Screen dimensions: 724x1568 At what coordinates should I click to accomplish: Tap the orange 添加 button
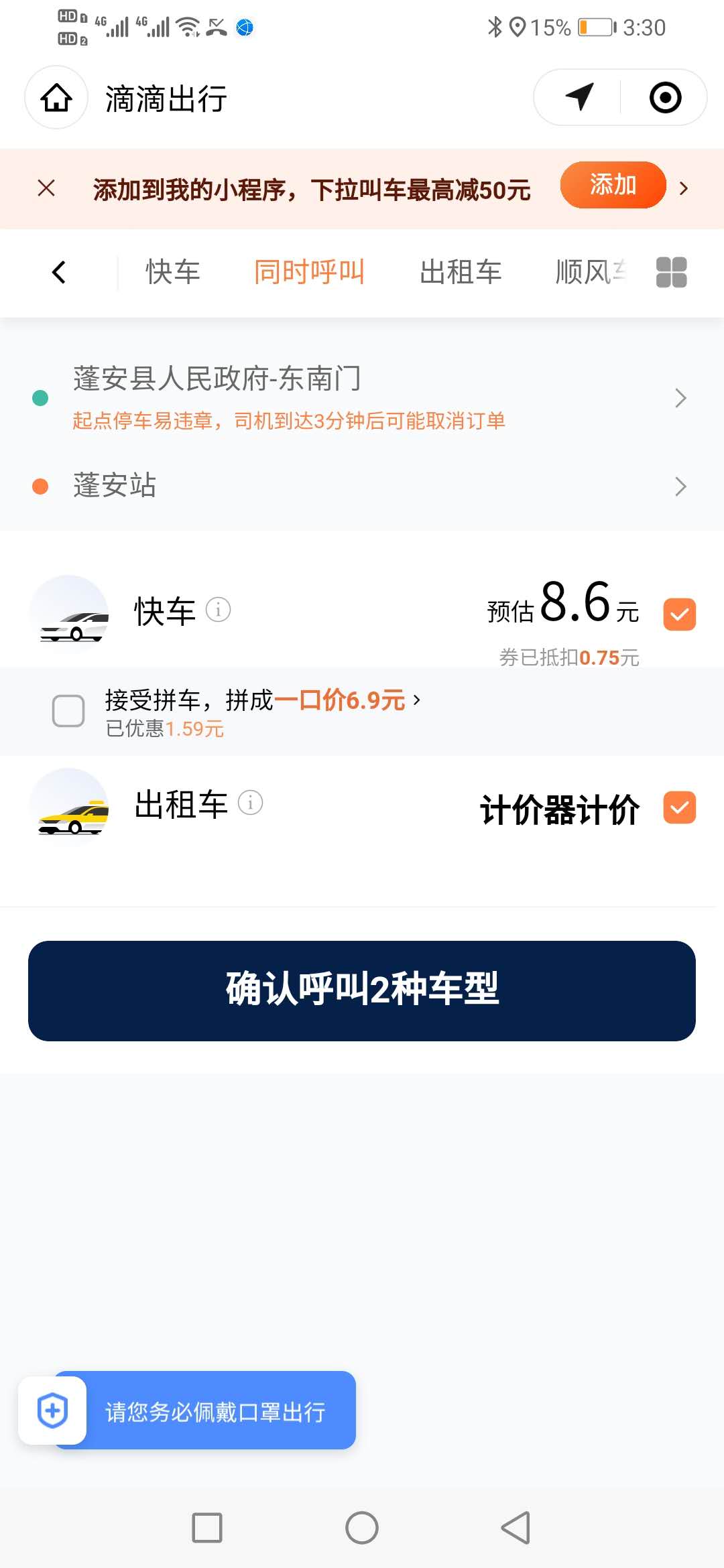point(613,185)
